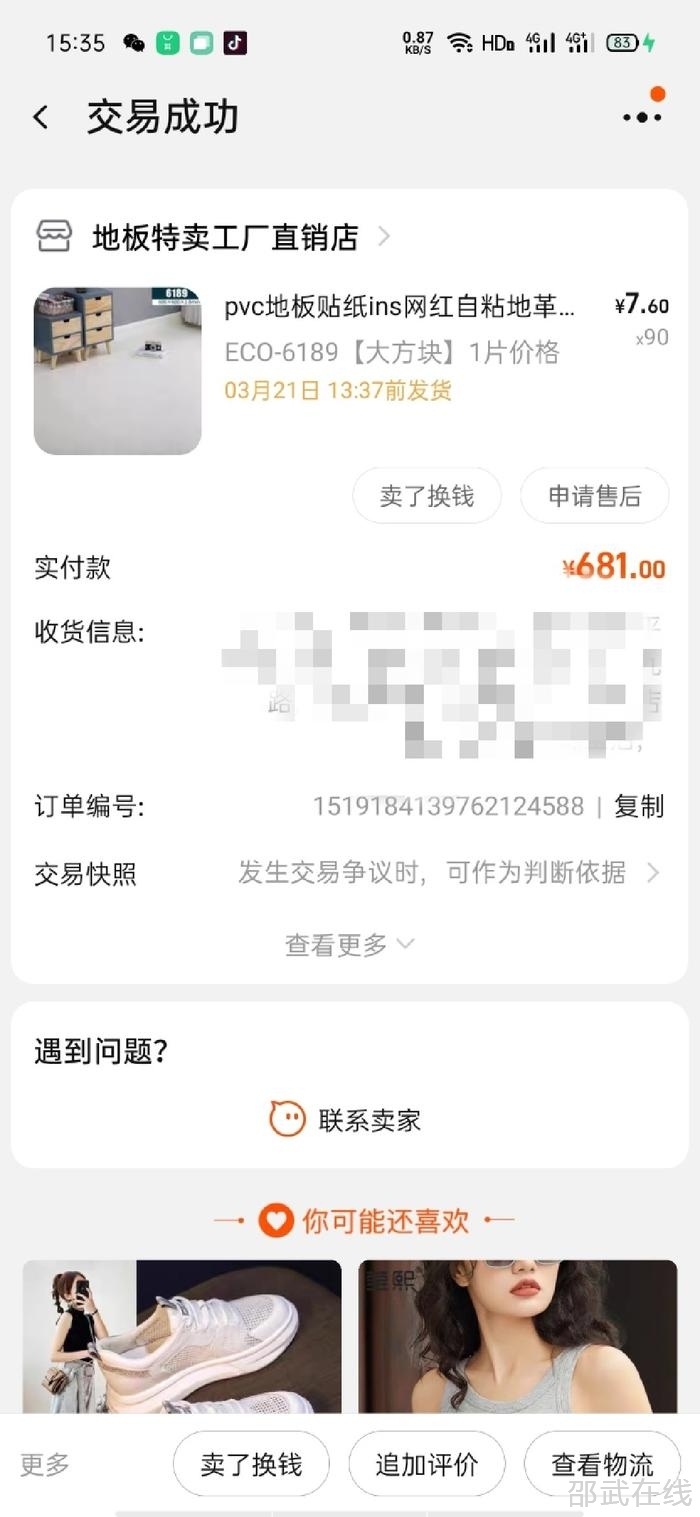
Task: Open the sunglasses woman recommendation
Action: tap(517, 1335)
